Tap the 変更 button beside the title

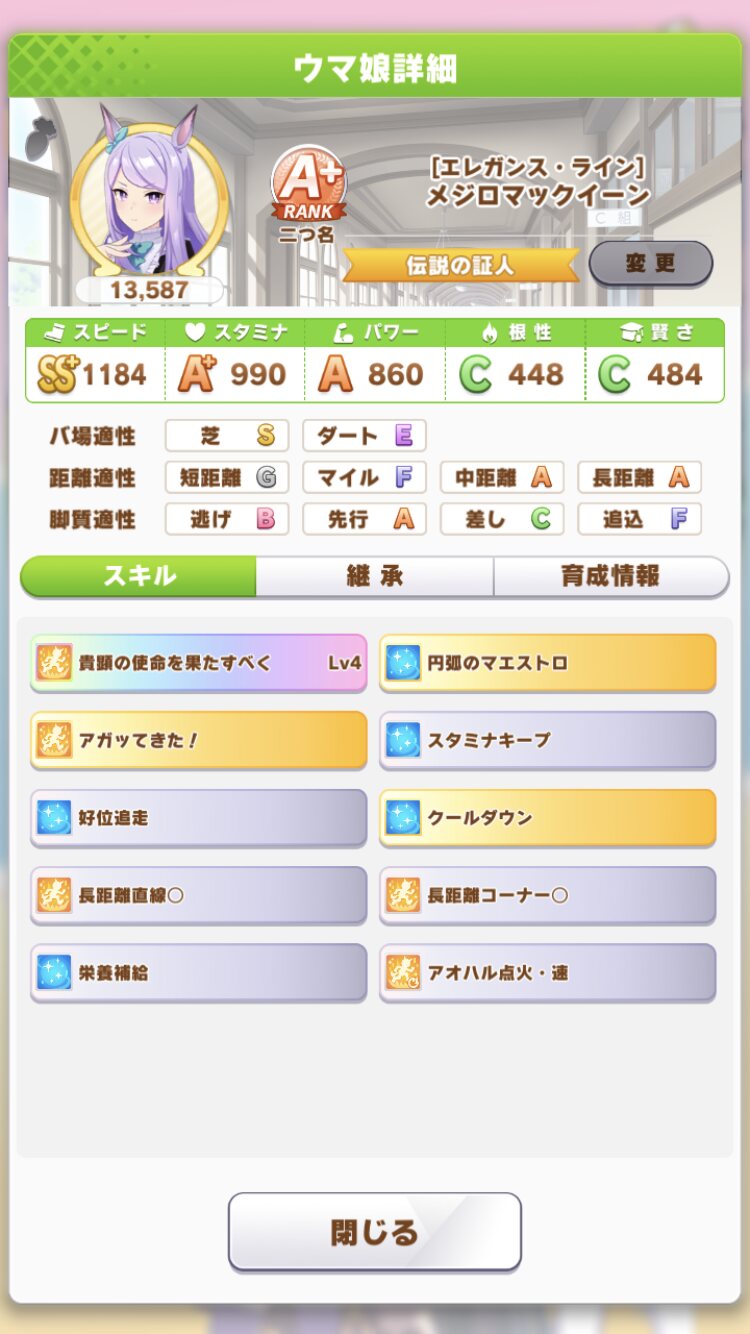pos(650,264)
